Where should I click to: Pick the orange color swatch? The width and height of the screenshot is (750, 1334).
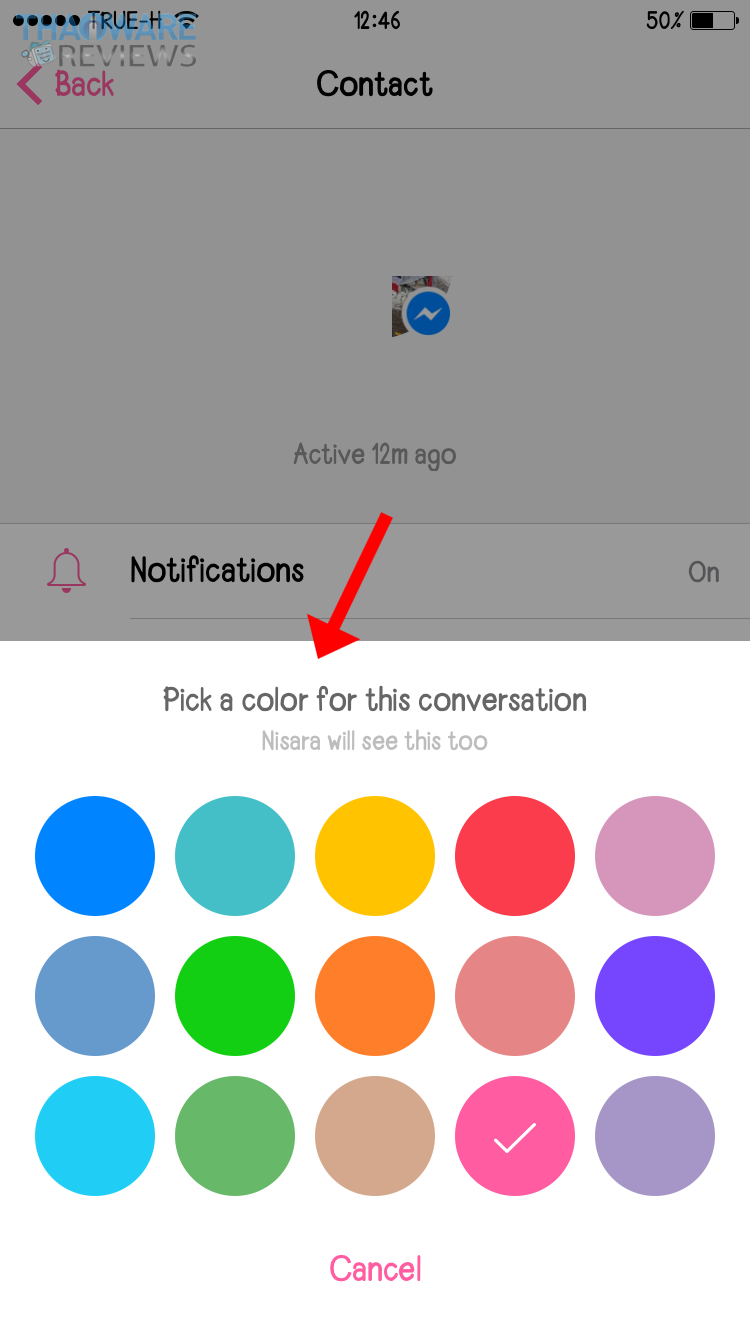tap(375, 996)
